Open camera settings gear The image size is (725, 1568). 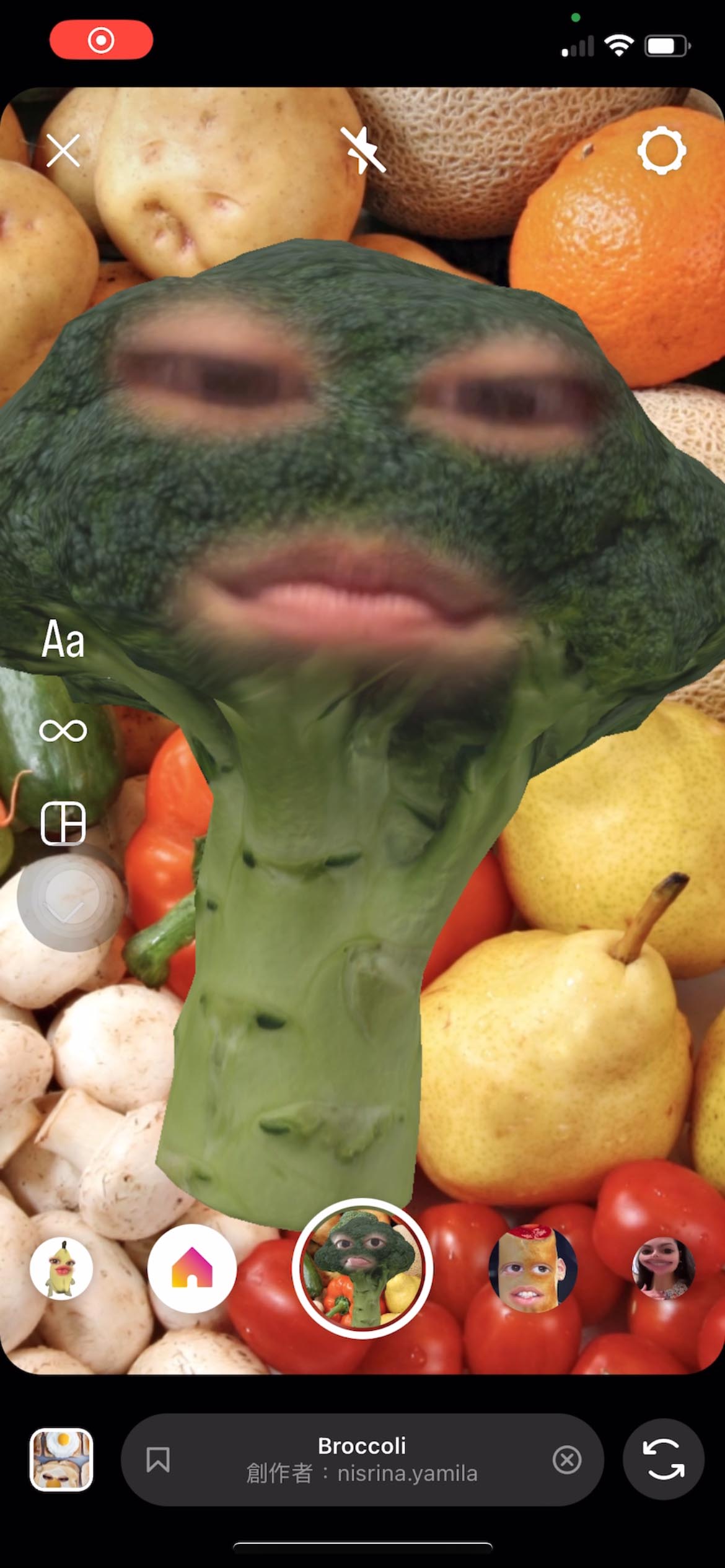pyautogui.click(x=662, y=150)
